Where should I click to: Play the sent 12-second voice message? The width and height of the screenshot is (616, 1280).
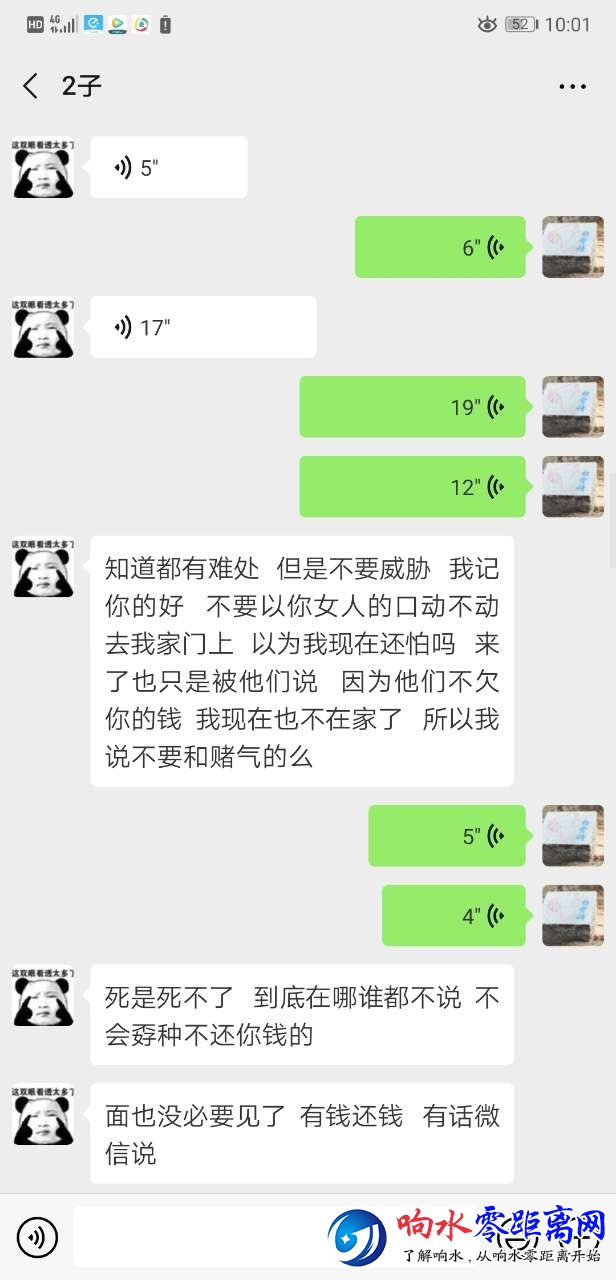pos(412,487)
